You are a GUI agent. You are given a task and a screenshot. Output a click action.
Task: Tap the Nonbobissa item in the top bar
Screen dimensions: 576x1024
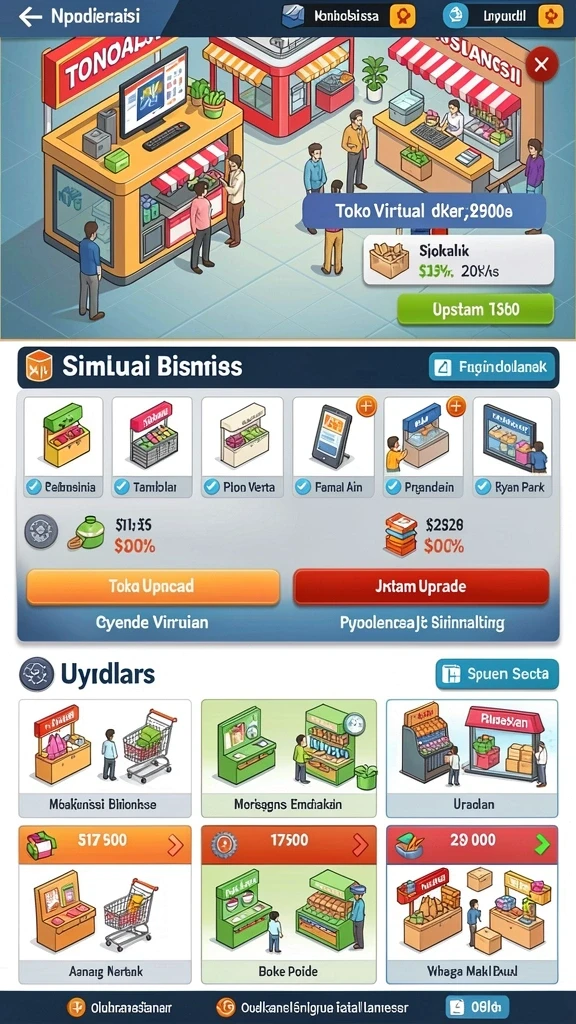point(348,16)
